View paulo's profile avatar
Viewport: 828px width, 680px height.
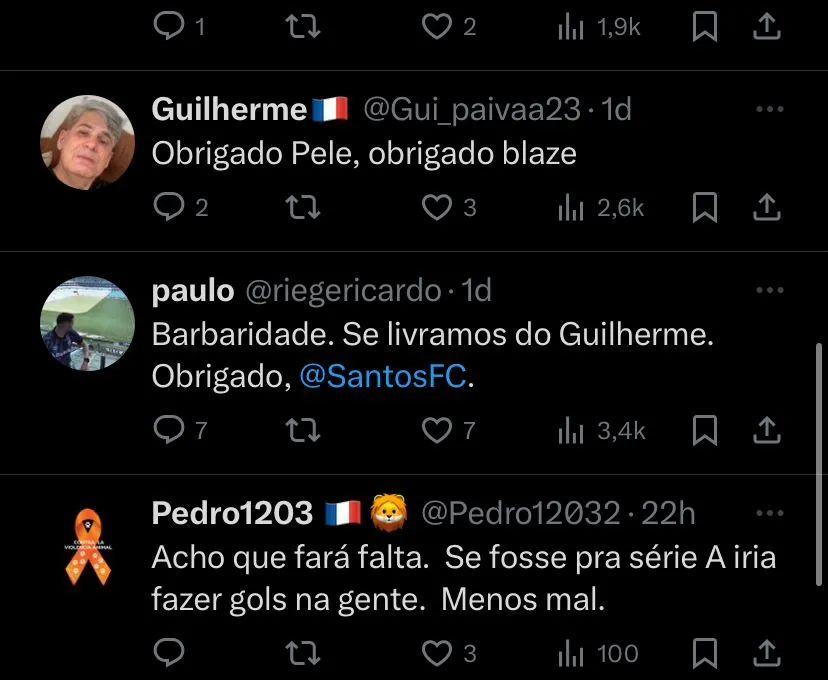click(x=87, y=323)
